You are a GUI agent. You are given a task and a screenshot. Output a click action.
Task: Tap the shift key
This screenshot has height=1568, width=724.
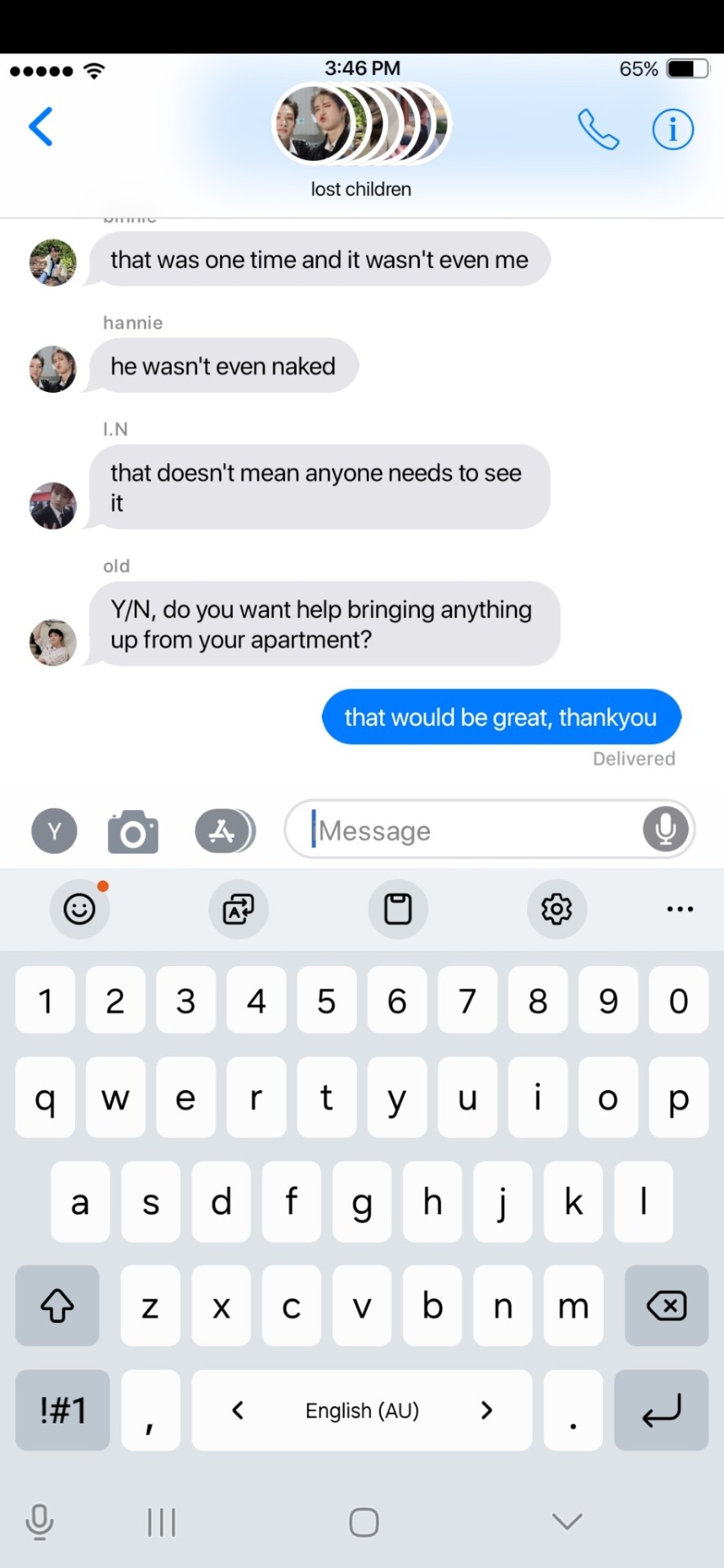pos(57,1306)
